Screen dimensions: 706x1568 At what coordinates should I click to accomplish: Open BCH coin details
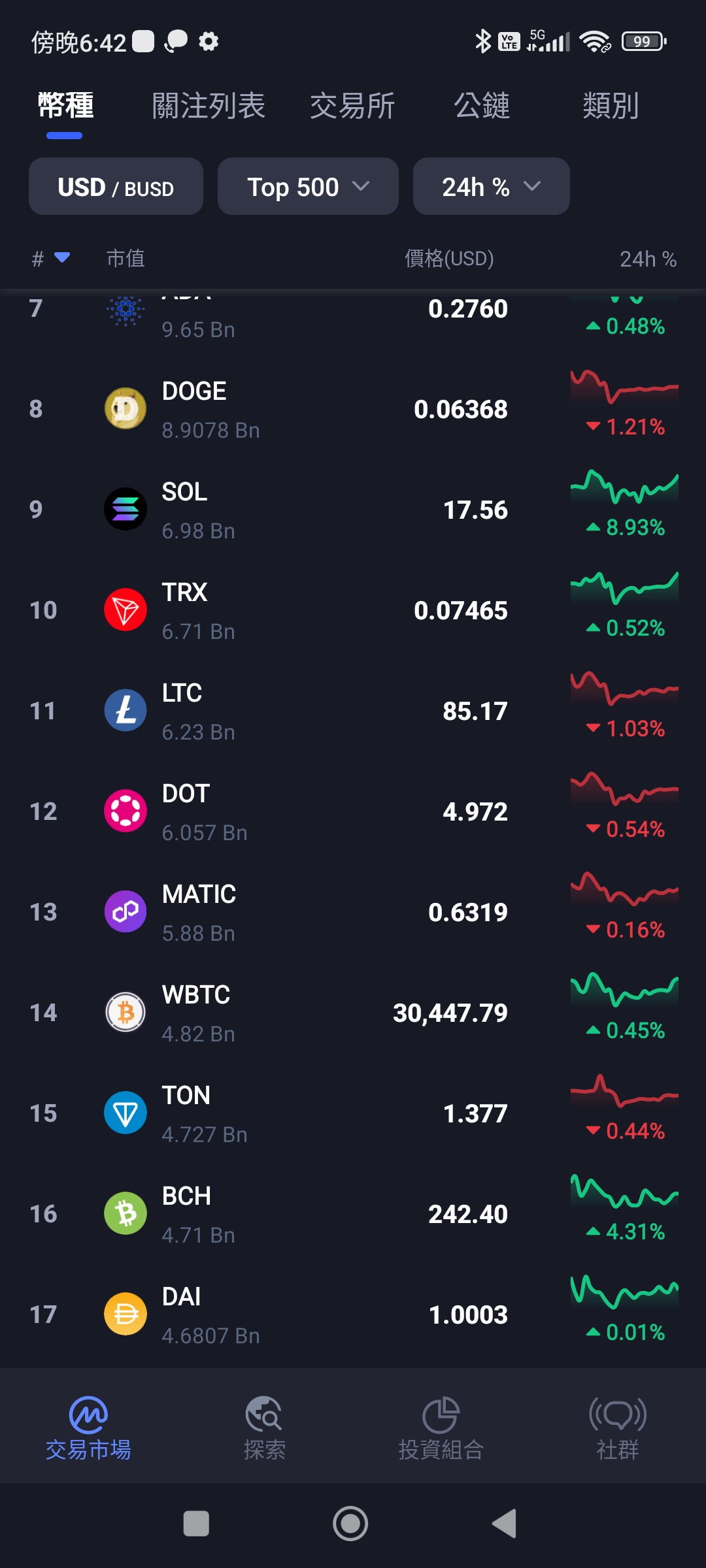(353, 1215)
